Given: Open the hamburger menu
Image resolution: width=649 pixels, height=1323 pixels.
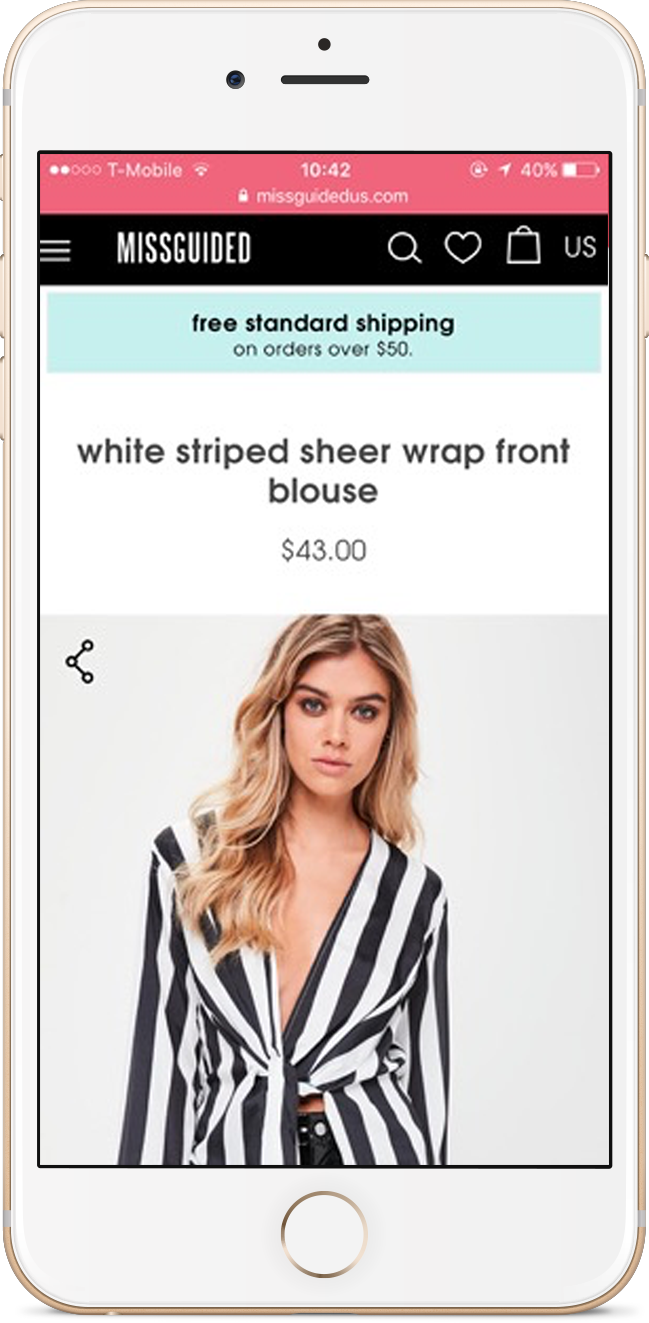Looking at the screenshot, I should coord(55,250).
